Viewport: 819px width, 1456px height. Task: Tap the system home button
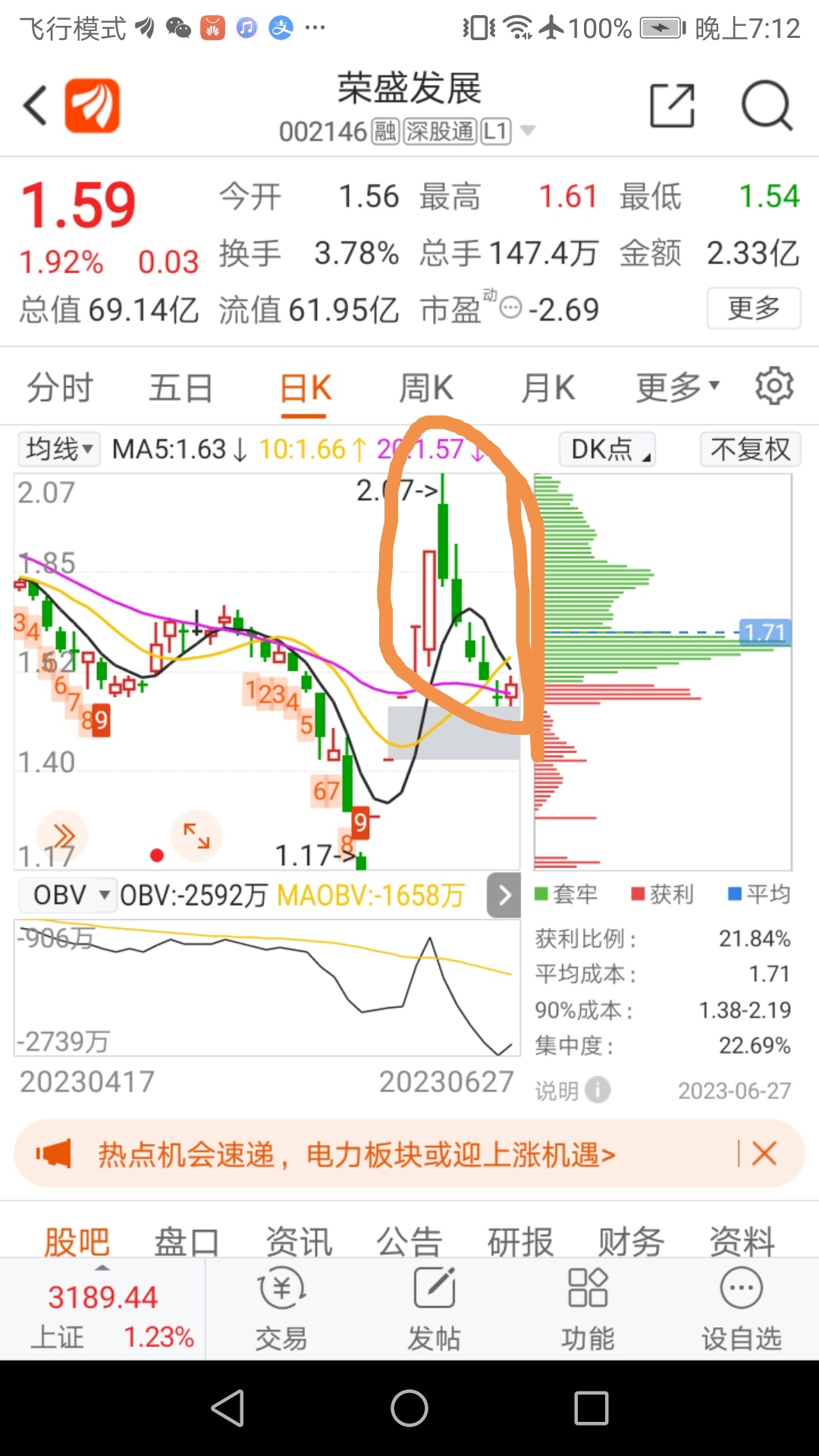[409, 1408]
